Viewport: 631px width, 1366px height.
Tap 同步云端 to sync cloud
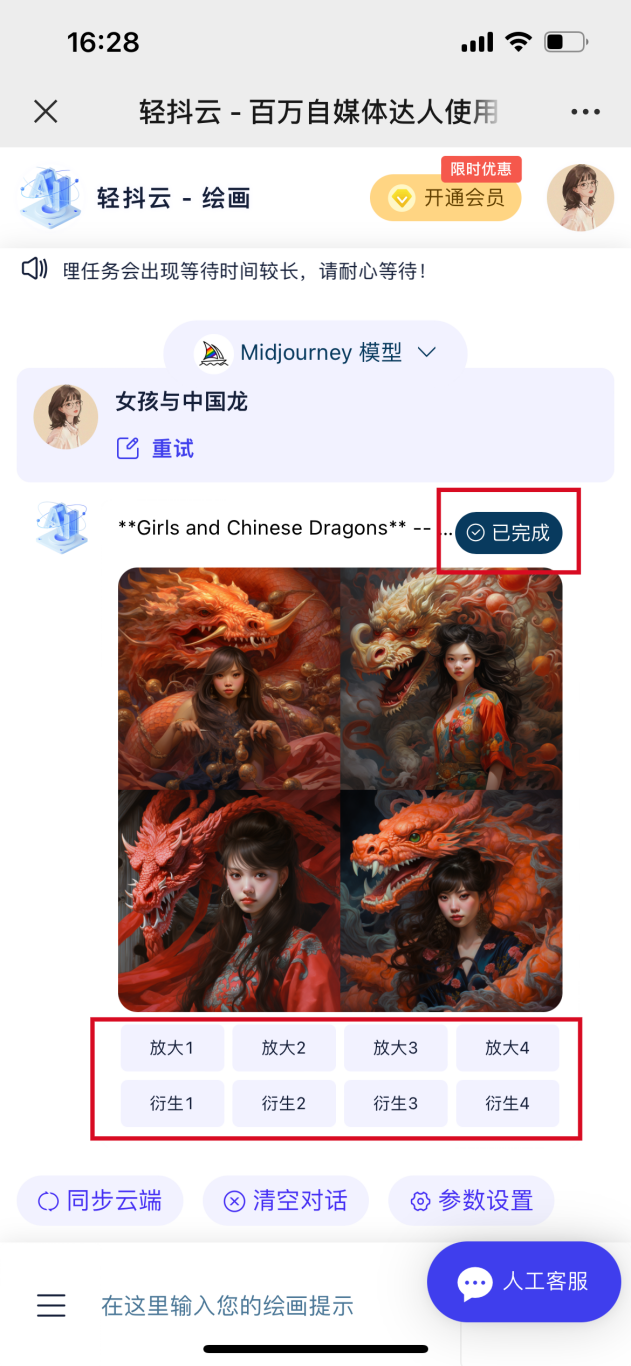100,1200
